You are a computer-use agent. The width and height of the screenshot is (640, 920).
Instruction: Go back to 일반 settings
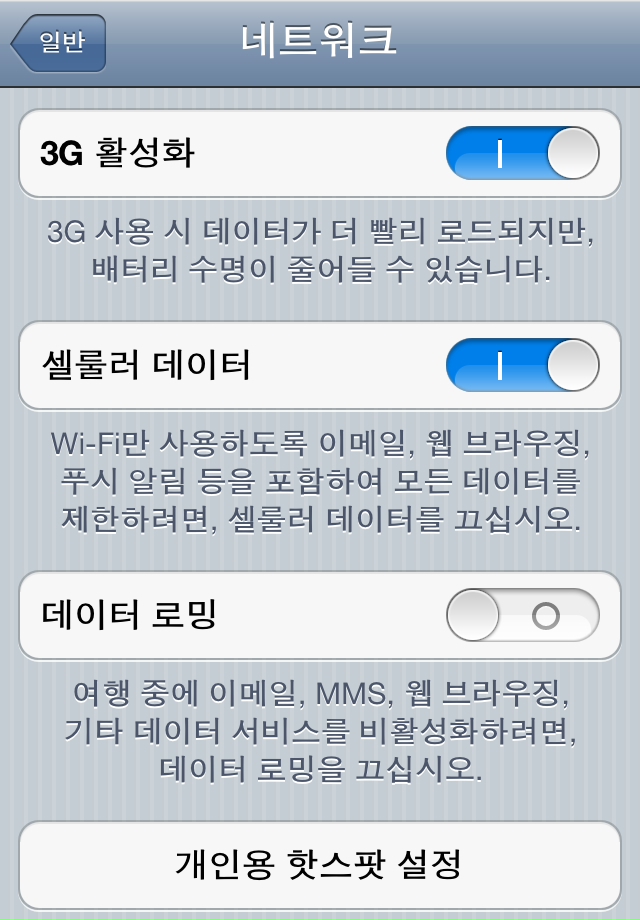coord(59,43)
